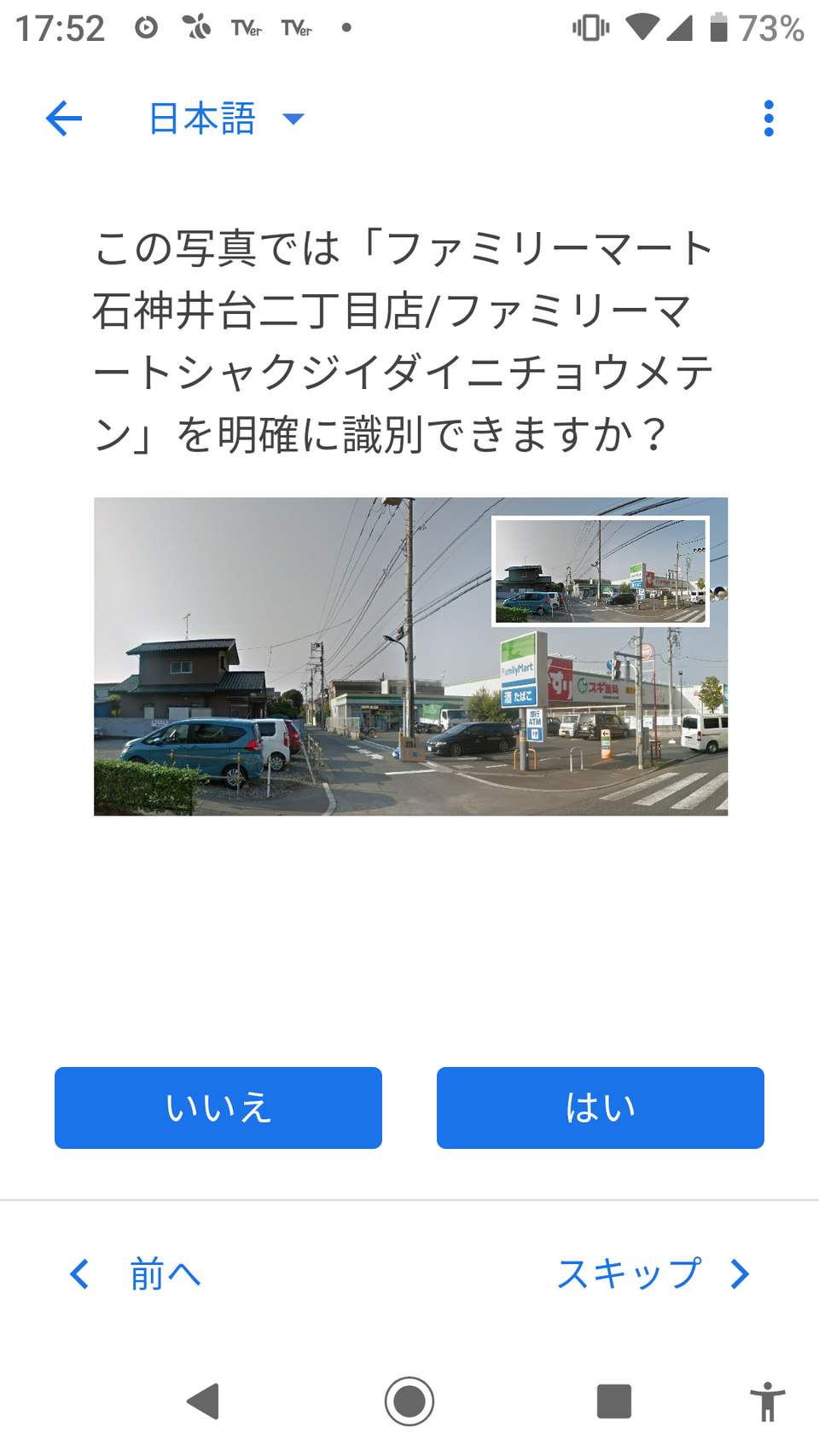Image resolution: width=819 pixels, height=1456 pixels.
Task: Answer いいえ to the photo question
Action: (x=218, y=1107)
